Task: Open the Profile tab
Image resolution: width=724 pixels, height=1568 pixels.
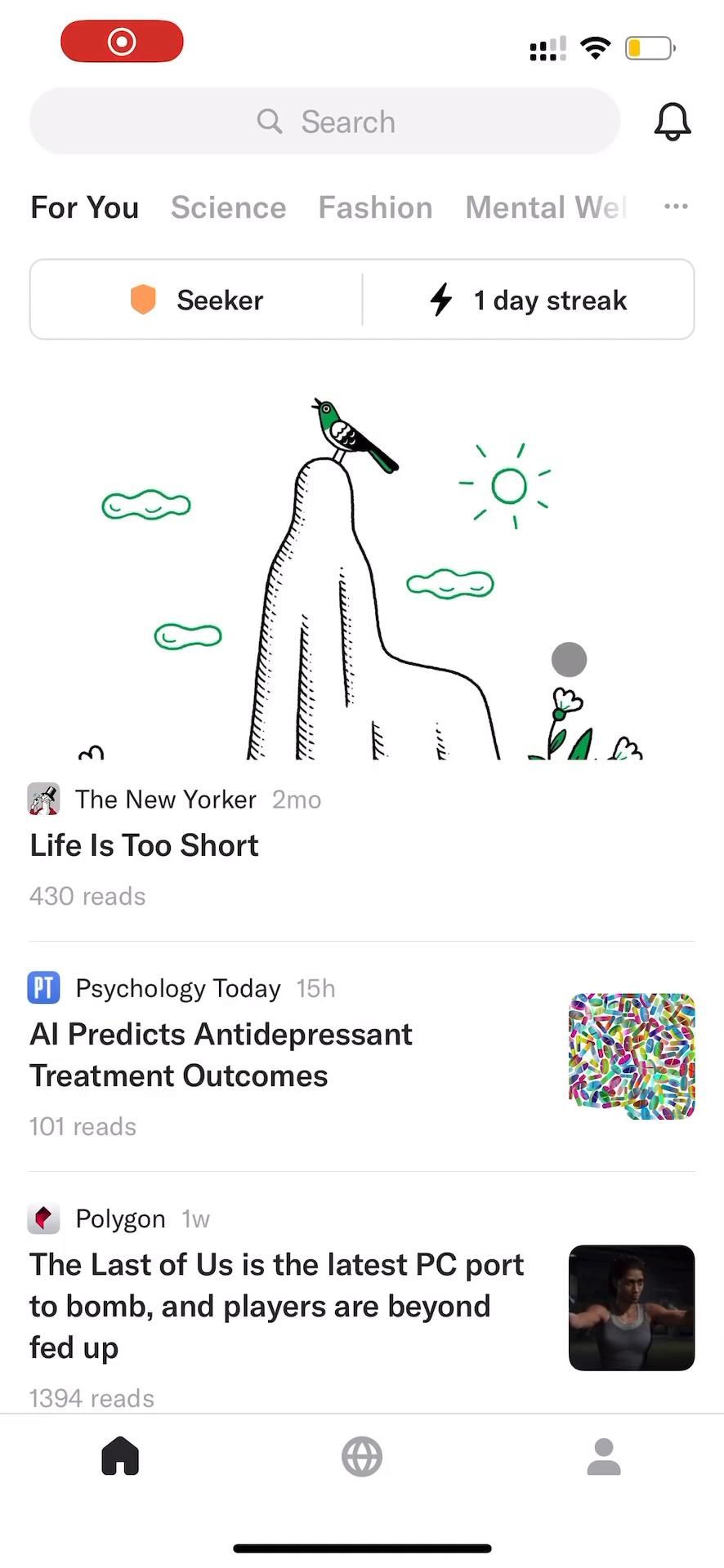Action: point(604,1457)
